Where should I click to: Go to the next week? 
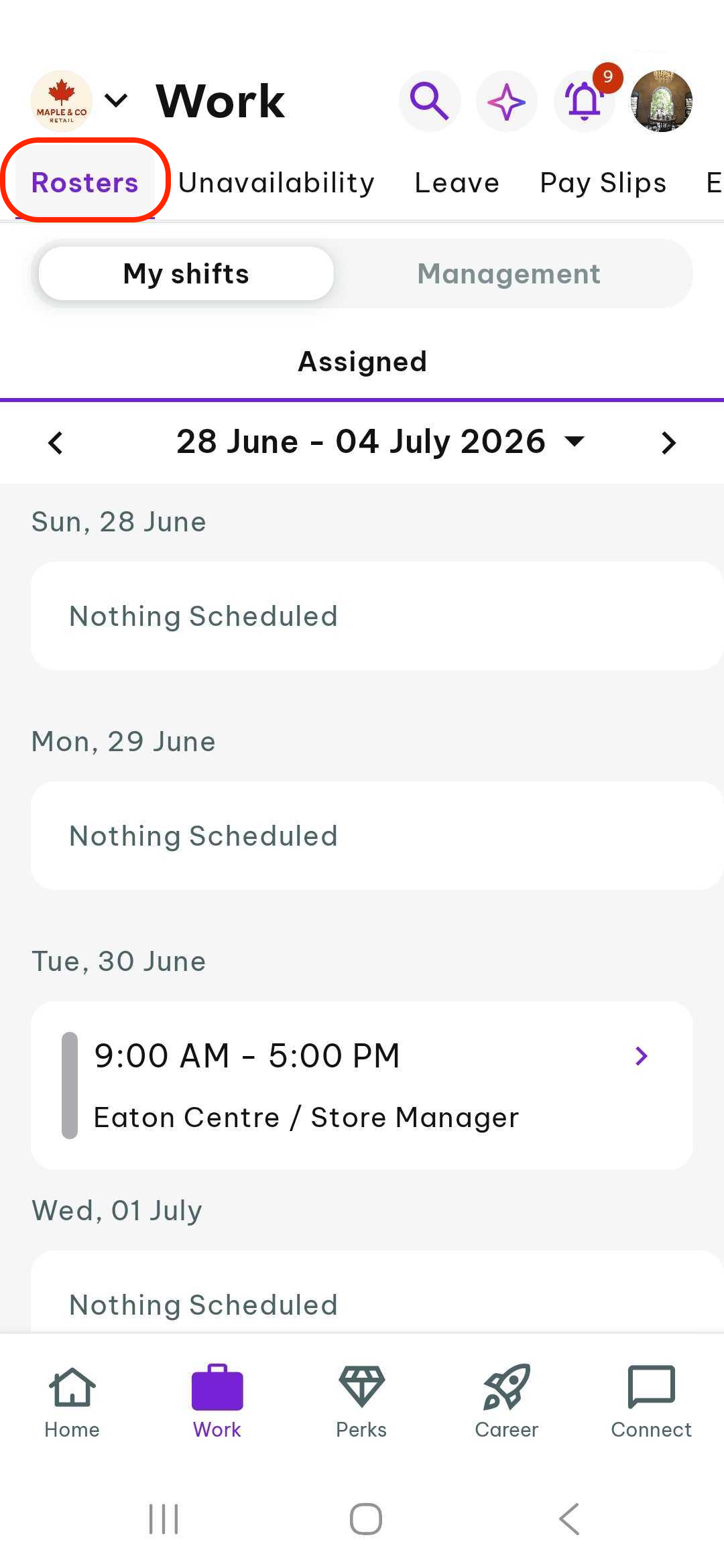[668, 443]
